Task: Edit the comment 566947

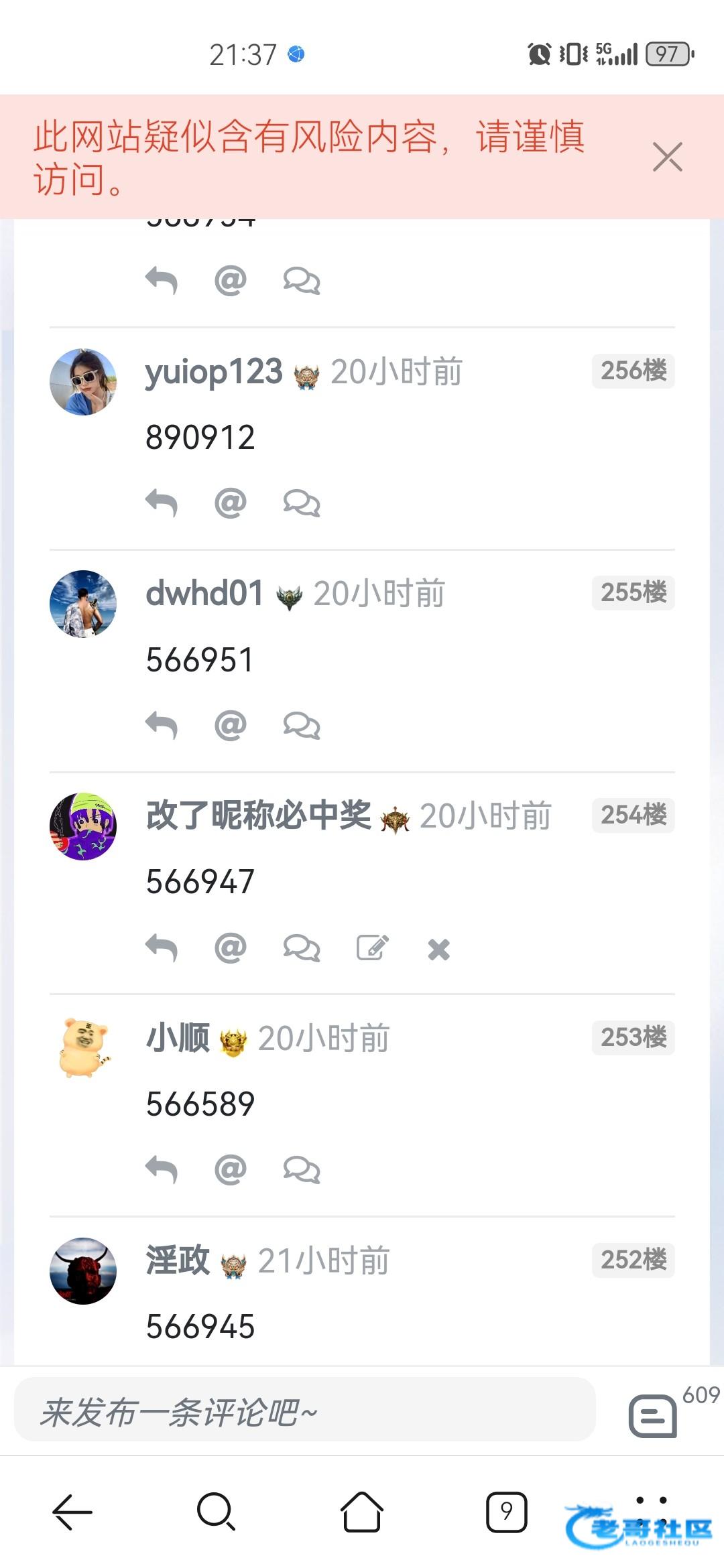Action: click(373, 948)
